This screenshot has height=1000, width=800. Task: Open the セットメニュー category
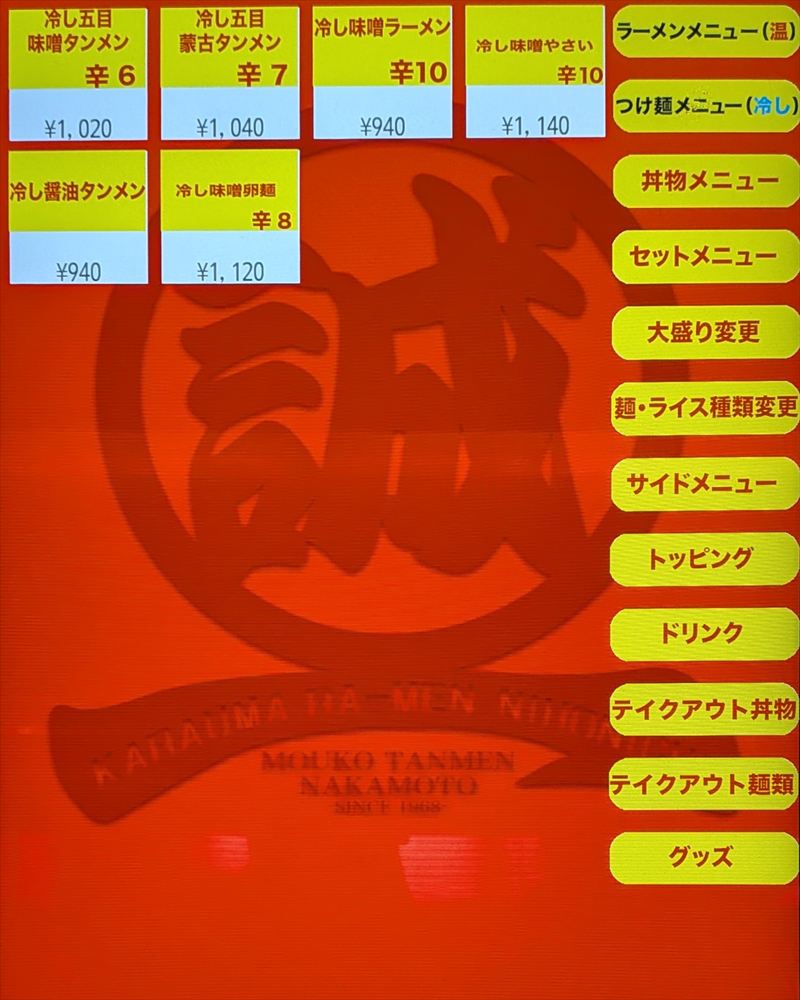pos(705,256)
